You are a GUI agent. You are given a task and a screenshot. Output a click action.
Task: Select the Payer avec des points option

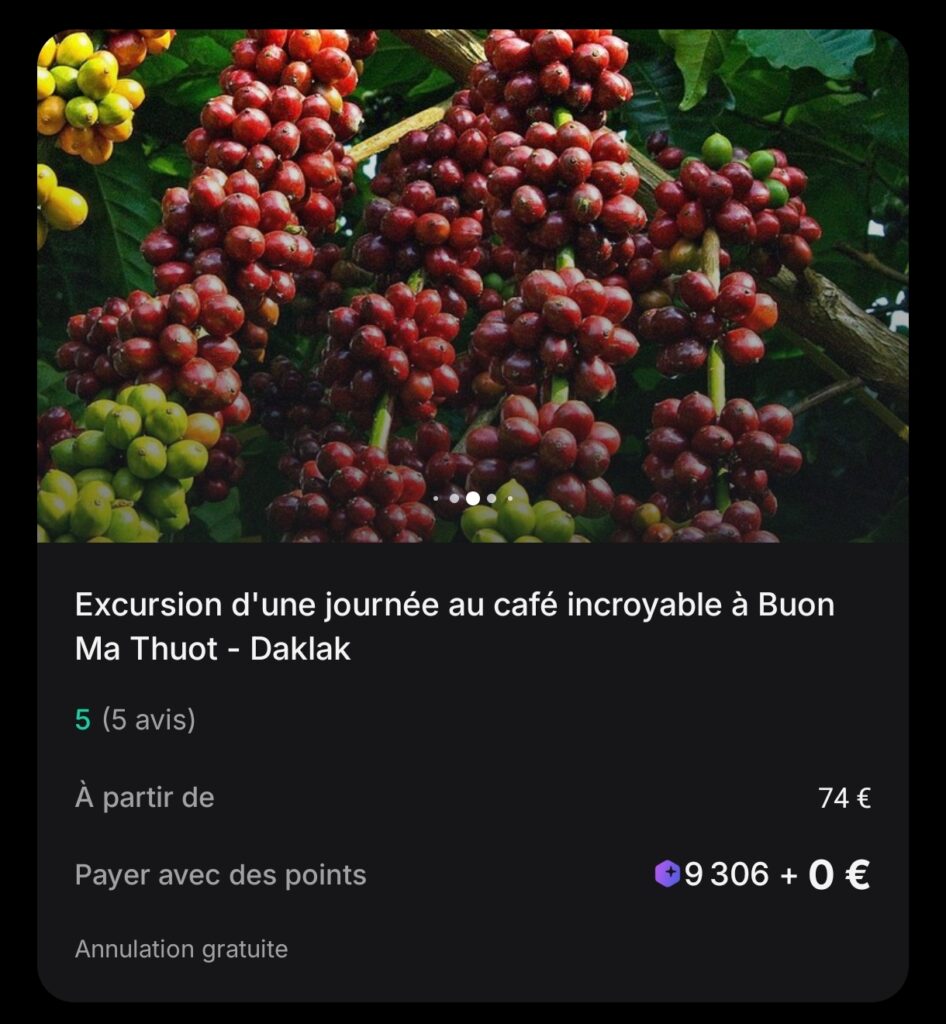click(222, 874)
